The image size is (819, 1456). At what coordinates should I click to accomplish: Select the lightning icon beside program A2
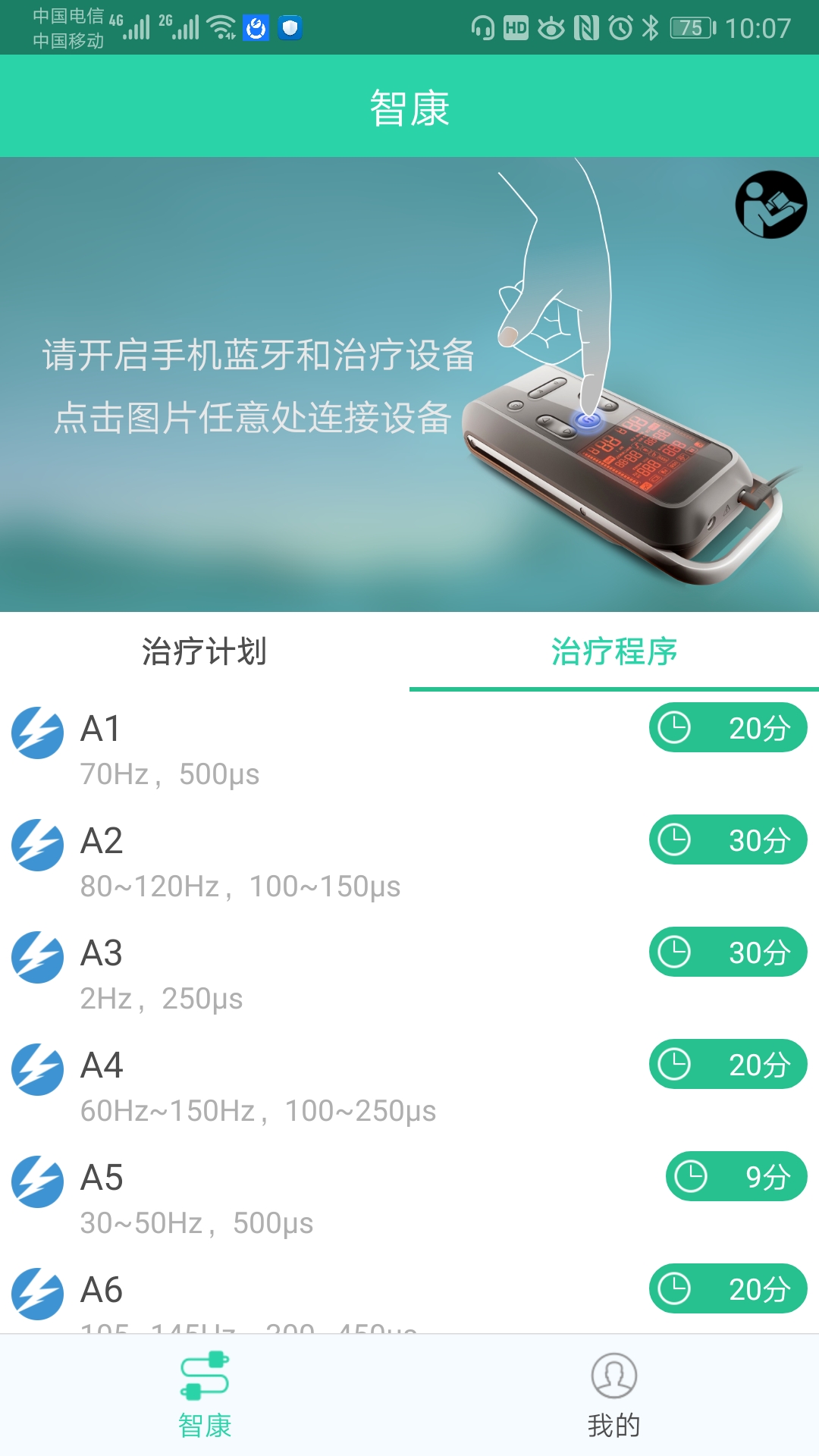tap(36, 844)
